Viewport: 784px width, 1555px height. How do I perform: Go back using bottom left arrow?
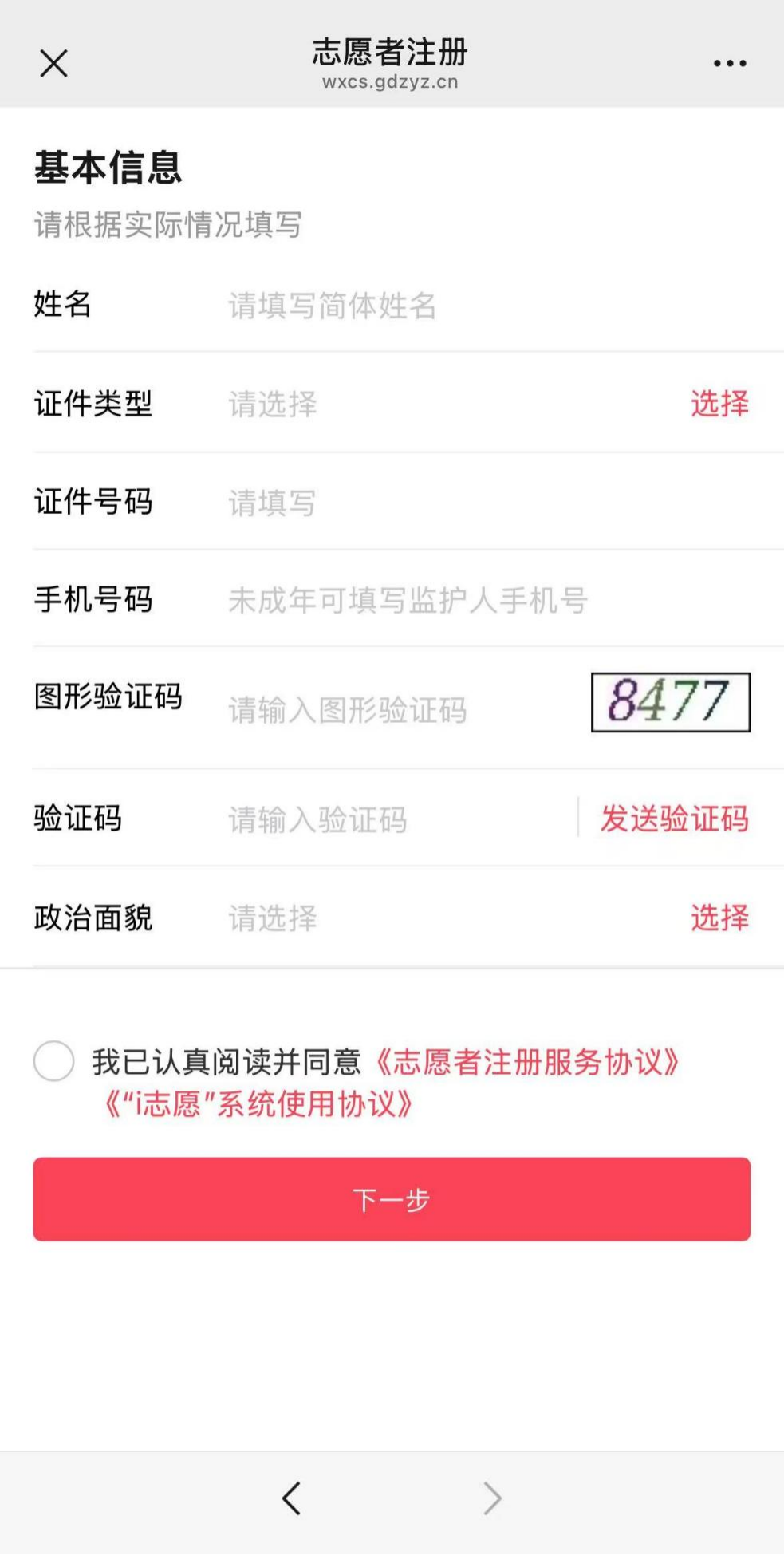292,1498
